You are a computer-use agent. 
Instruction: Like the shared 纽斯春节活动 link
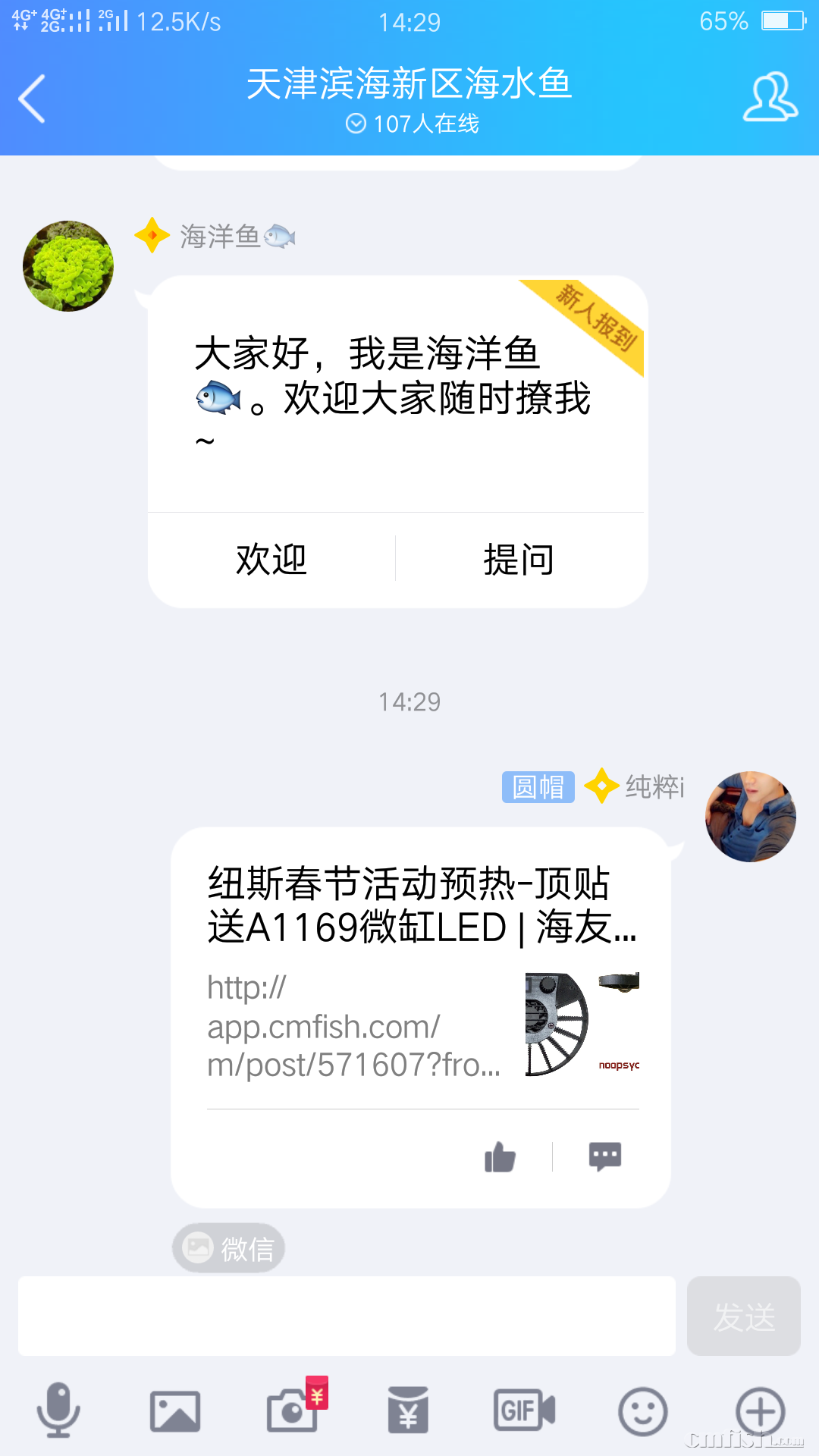click(x=500, y=1157)
